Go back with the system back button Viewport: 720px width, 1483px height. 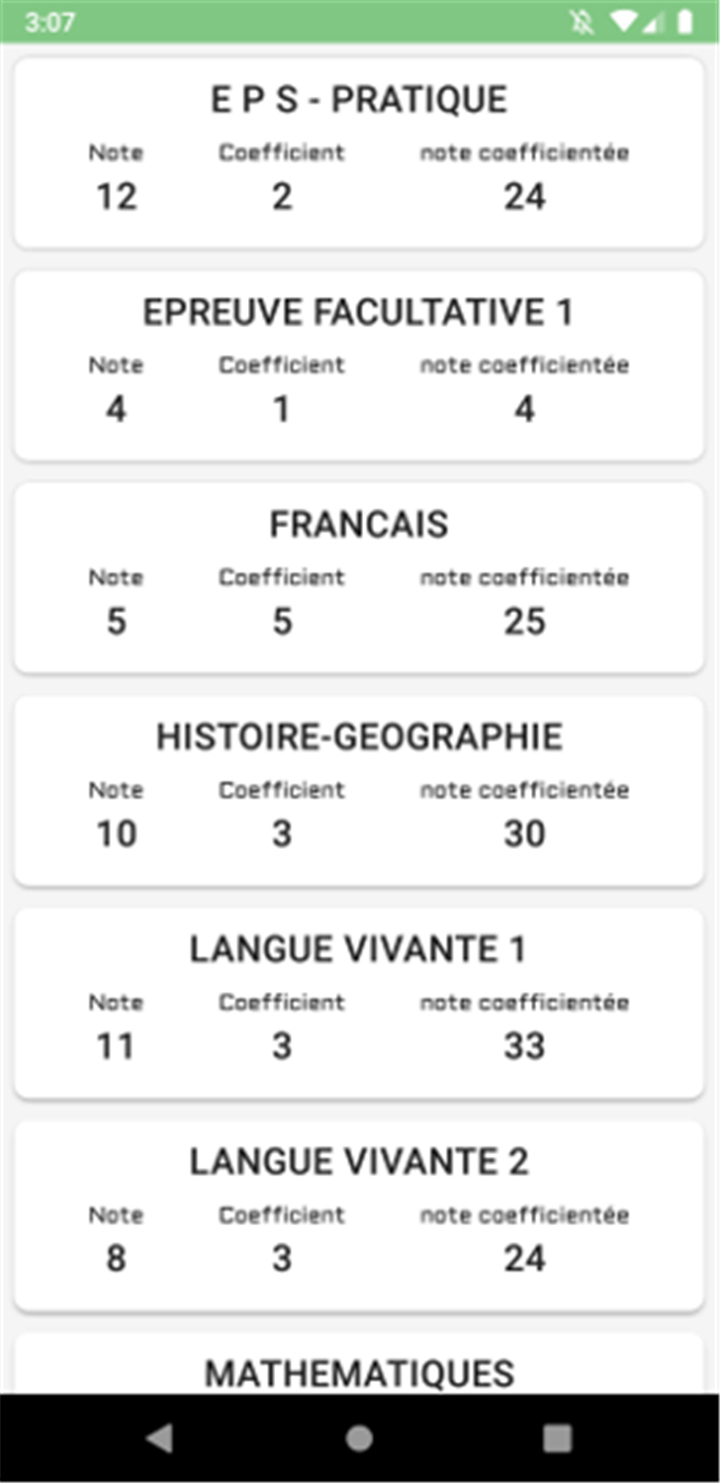click(x=160, y=1438)
